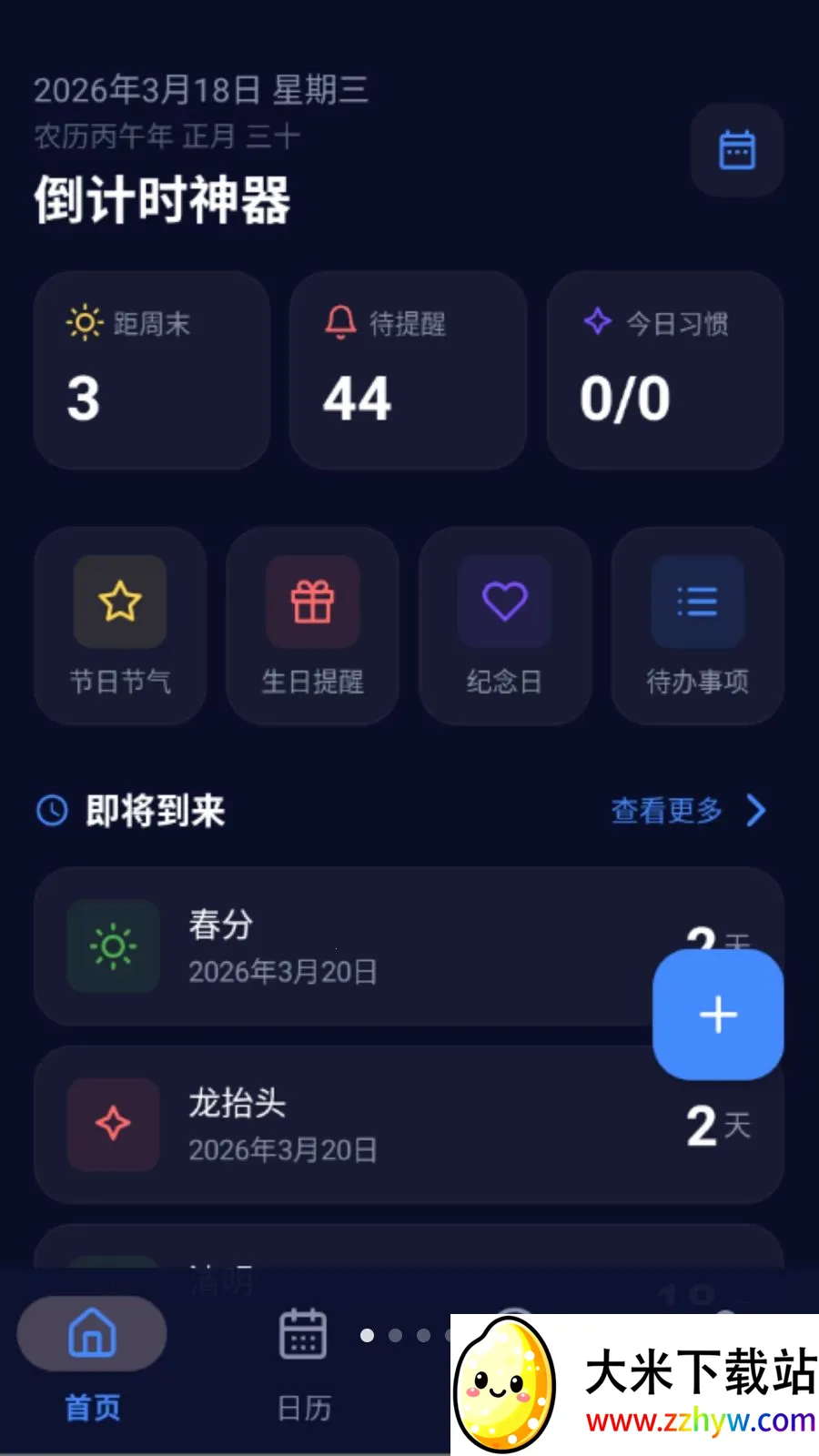
Task: Tap the sparkle icon above 今日习惯
Action: click(598, 322)
